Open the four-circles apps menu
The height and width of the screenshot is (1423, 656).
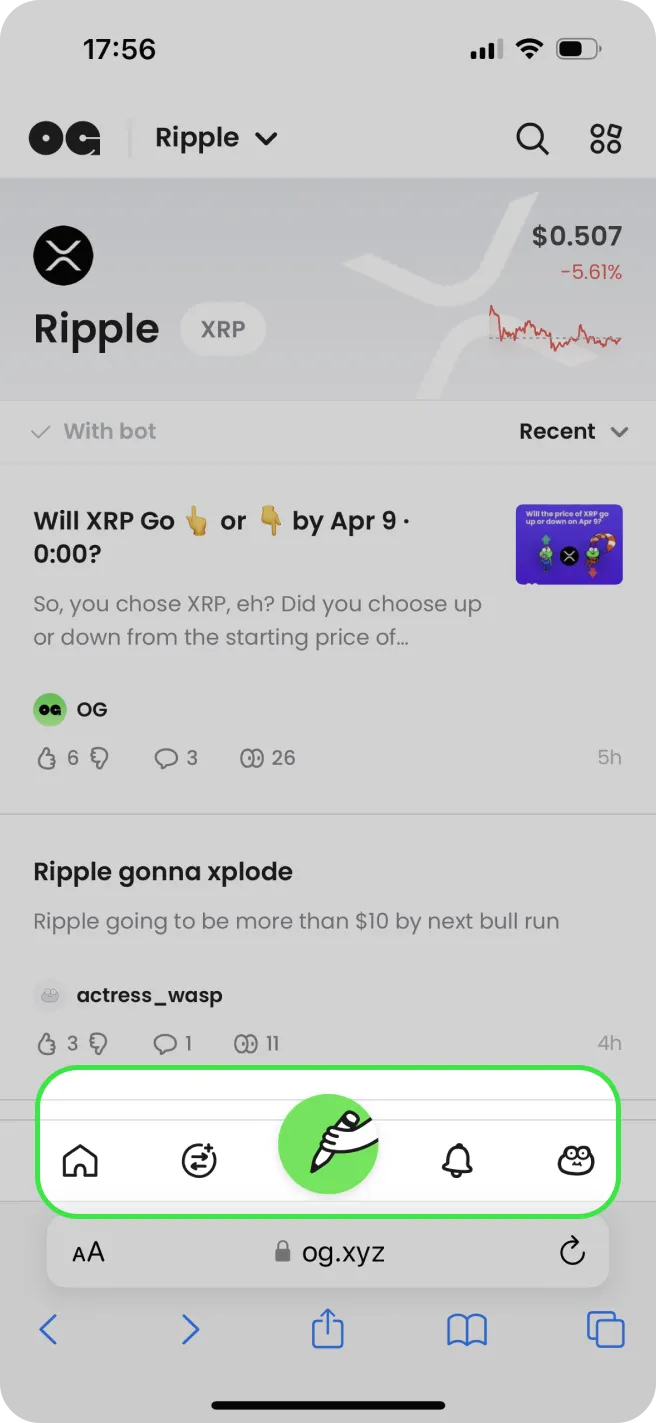605,139
